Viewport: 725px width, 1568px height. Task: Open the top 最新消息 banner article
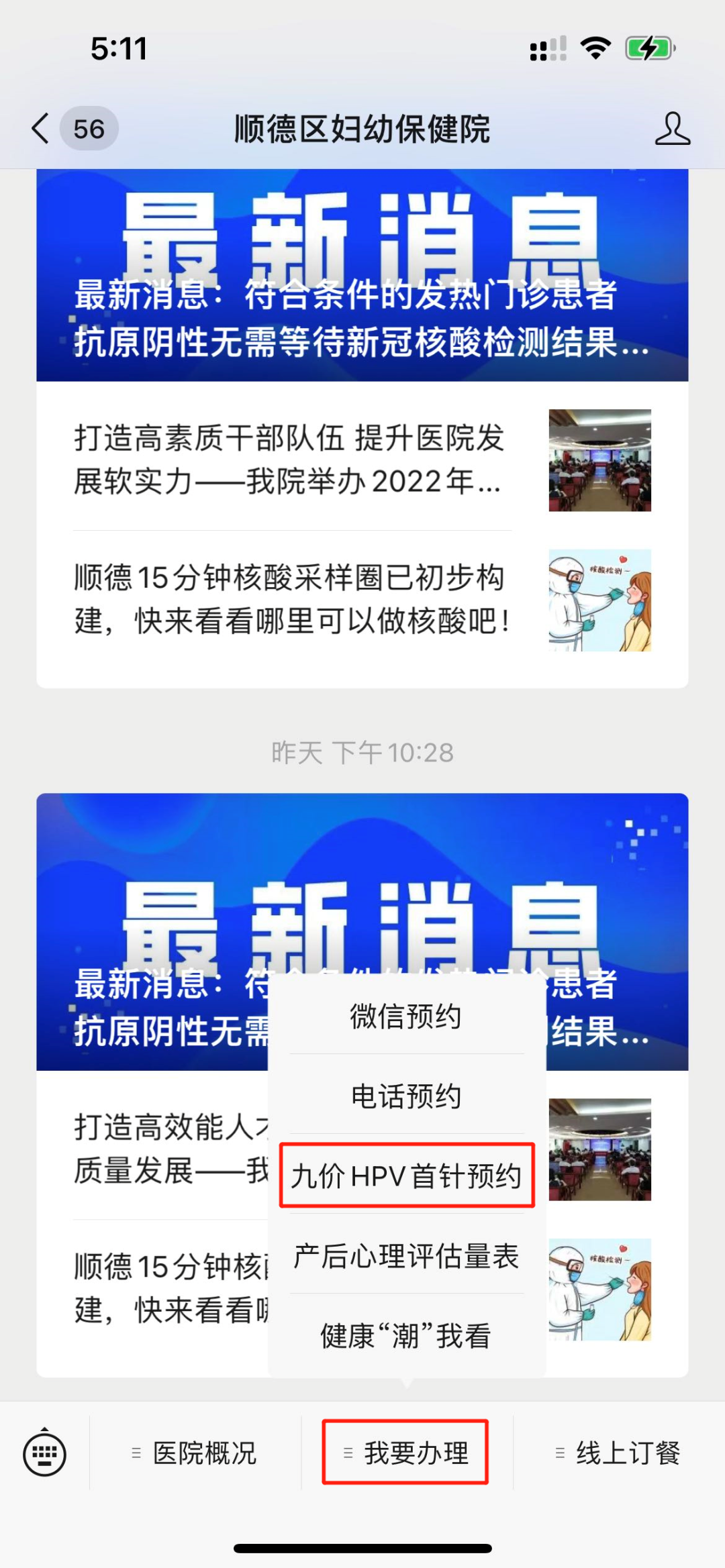coord(362,275)
